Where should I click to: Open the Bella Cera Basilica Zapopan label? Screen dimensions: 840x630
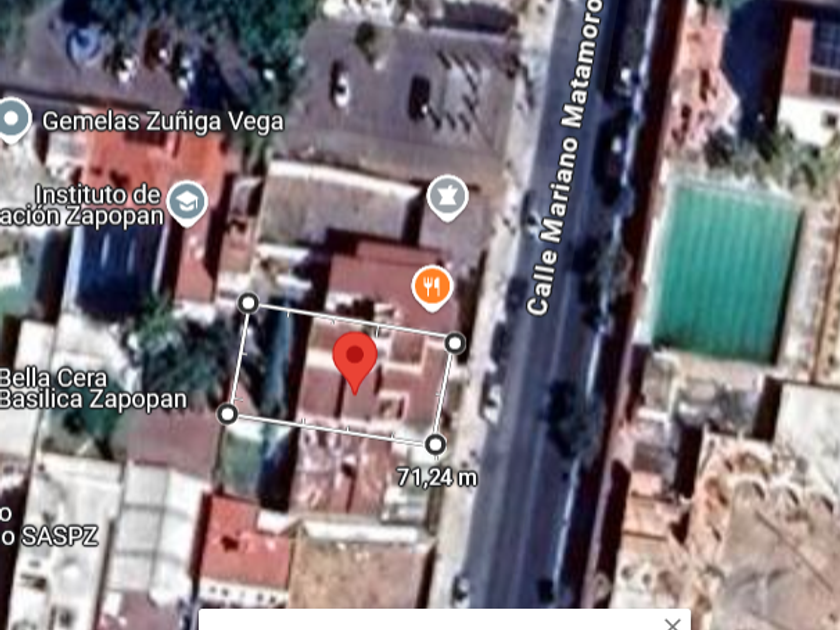pos(93,390)
